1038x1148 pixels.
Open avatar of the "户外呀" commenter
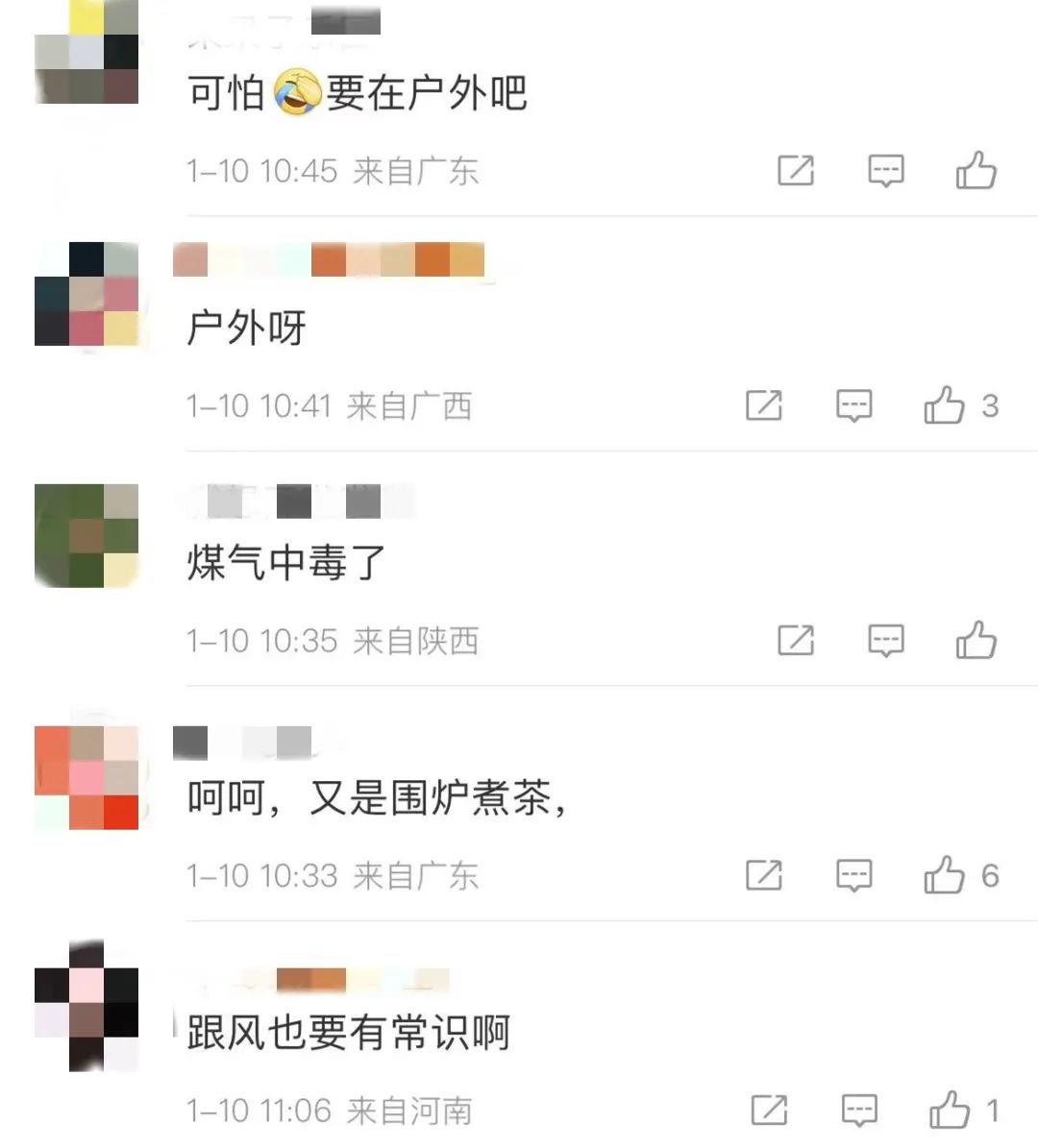tap(86, 294)
